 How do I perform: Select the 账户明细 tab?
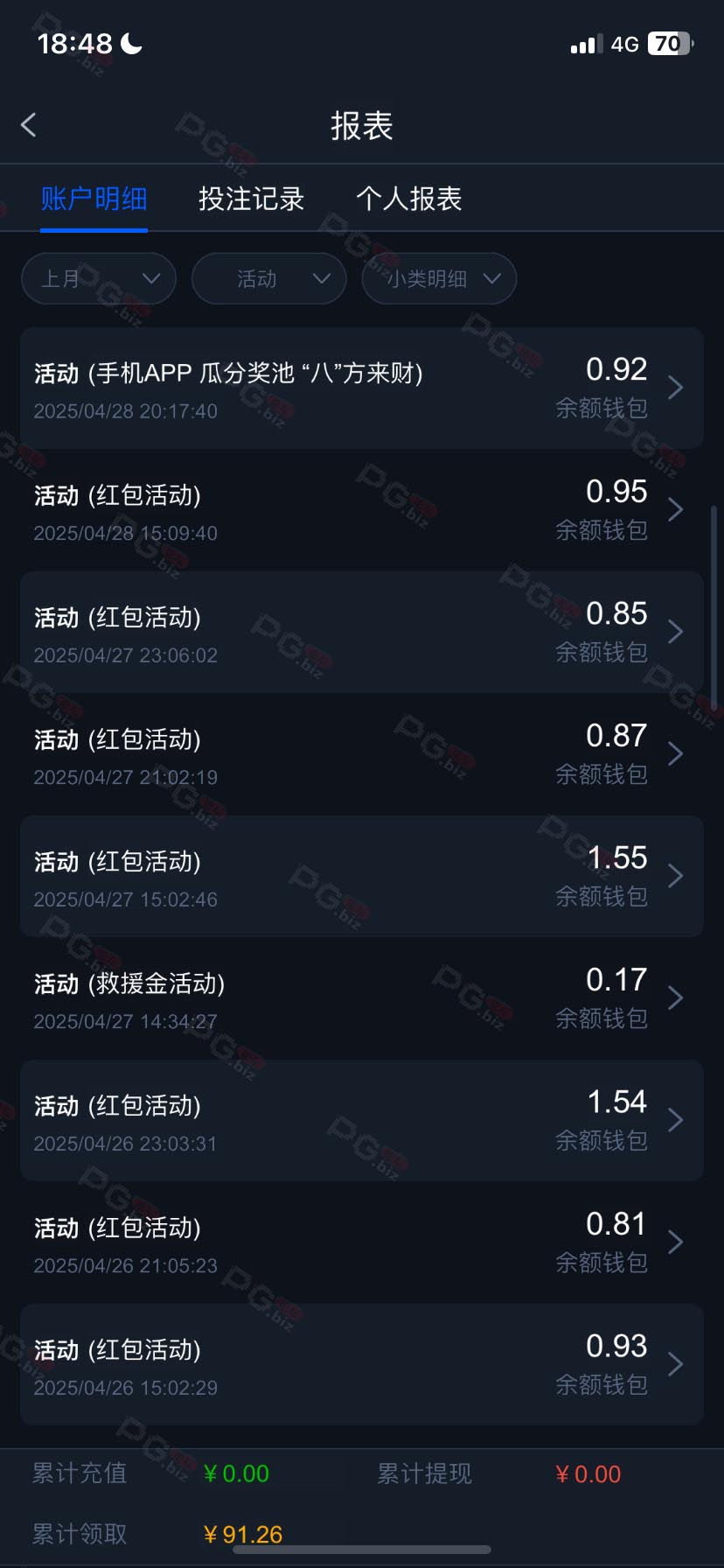pos(94,199)
